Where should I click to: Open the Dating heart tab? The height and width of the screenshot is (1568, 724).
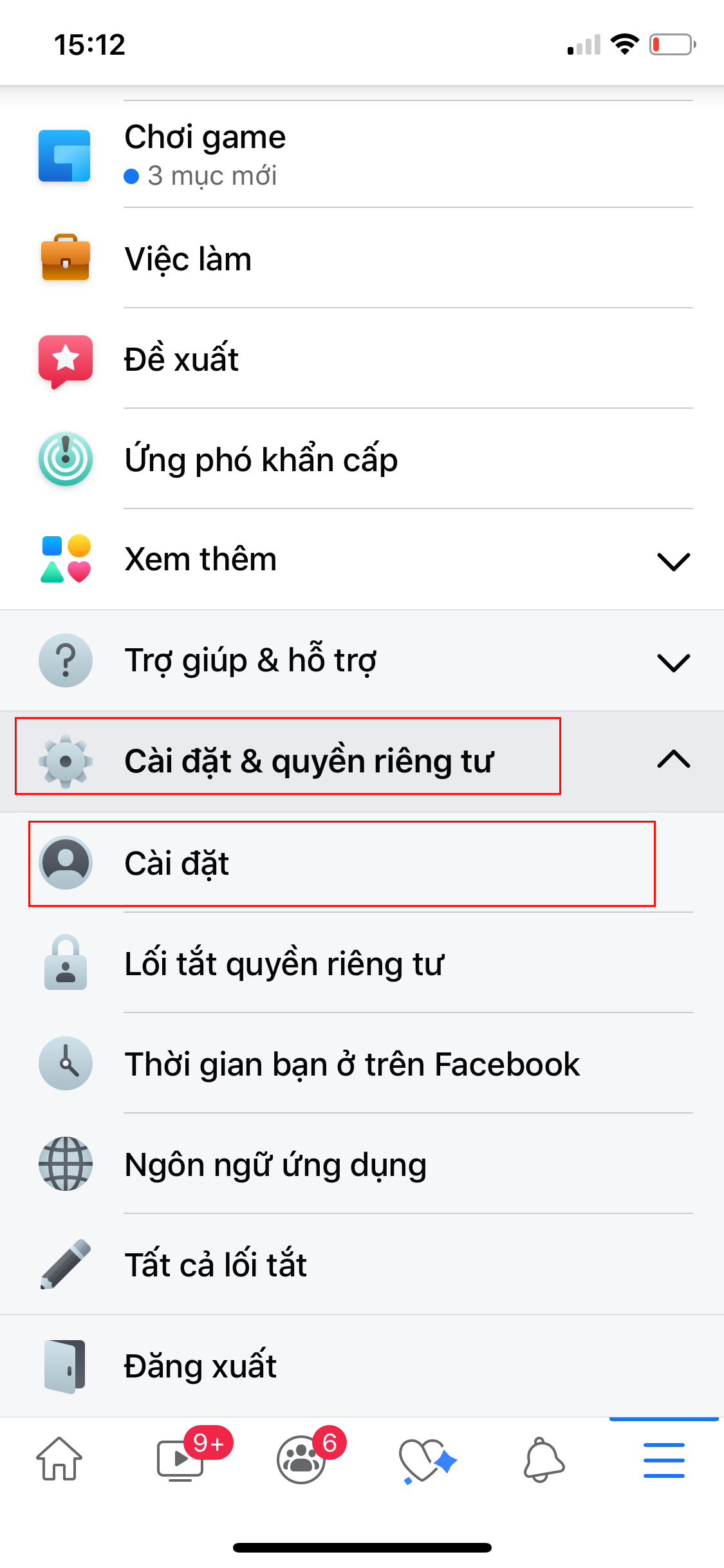(x=423, y=1459)
